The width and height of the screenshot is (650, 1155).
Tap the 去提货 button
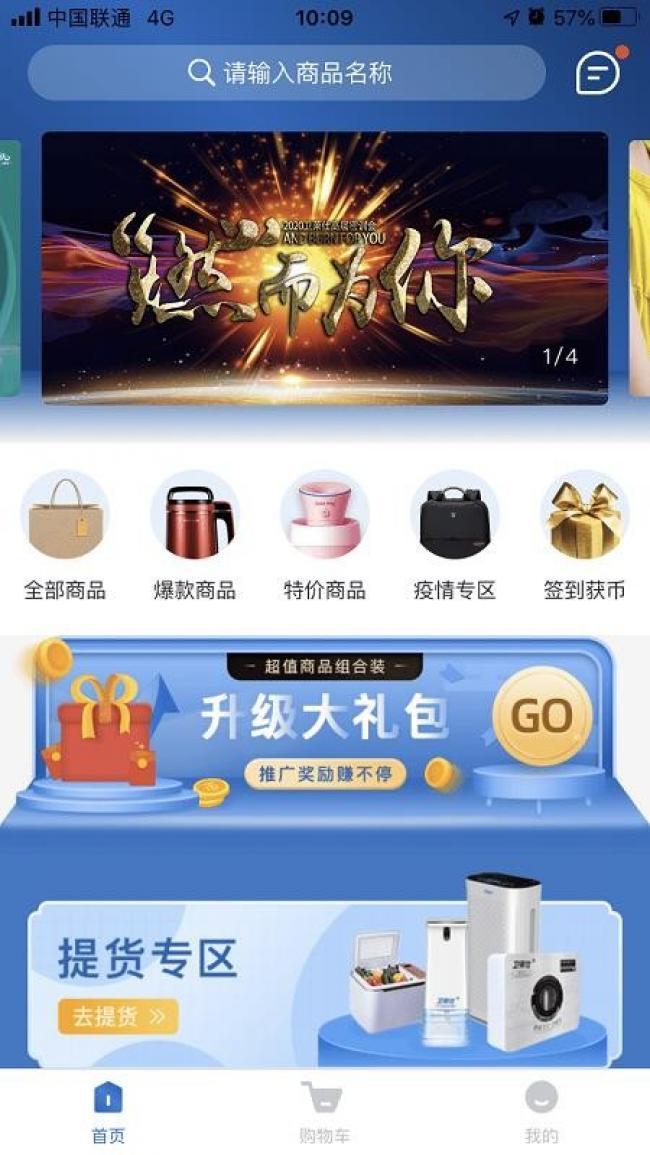[x=118, y=1017]
